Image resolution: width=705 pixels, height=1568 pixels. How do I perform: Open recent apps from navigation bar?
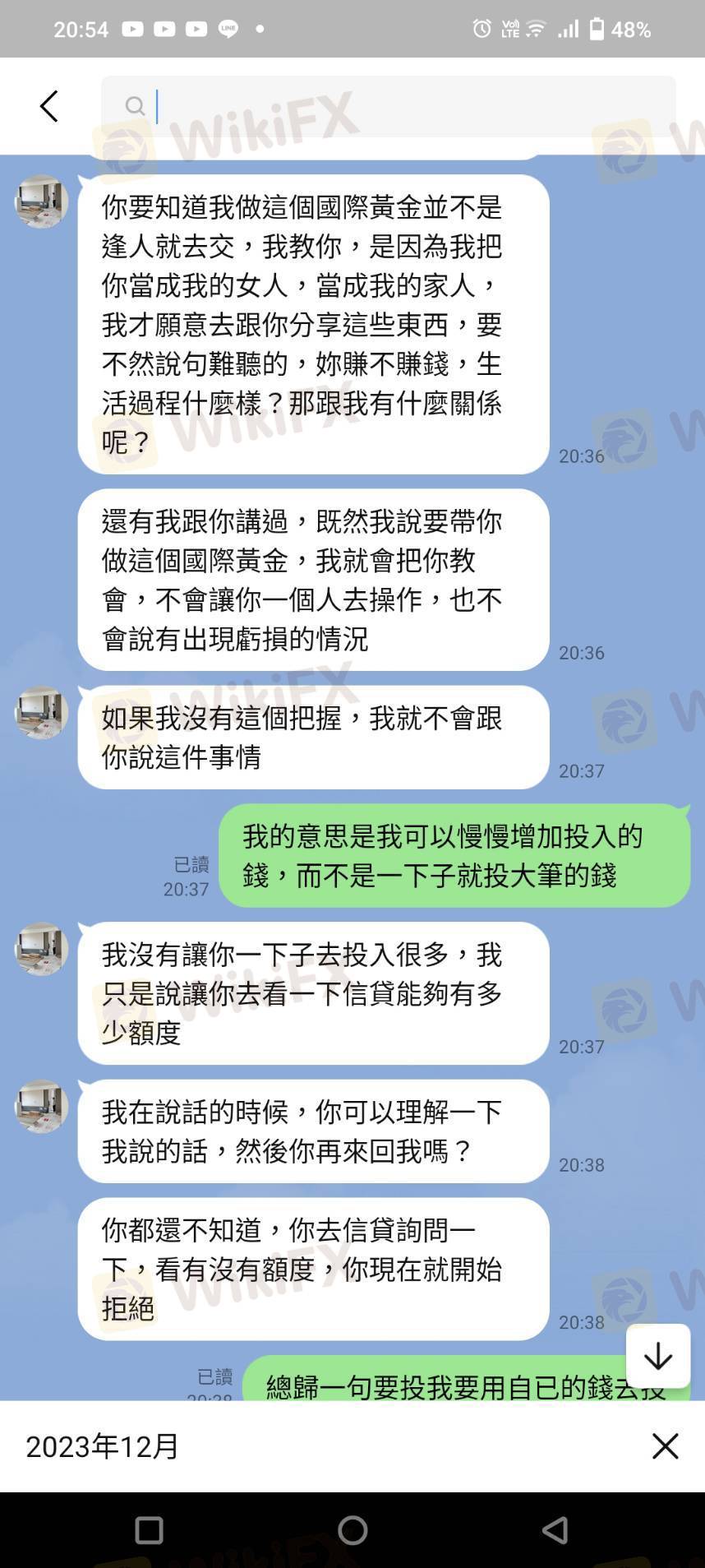tap(149, 1529)
